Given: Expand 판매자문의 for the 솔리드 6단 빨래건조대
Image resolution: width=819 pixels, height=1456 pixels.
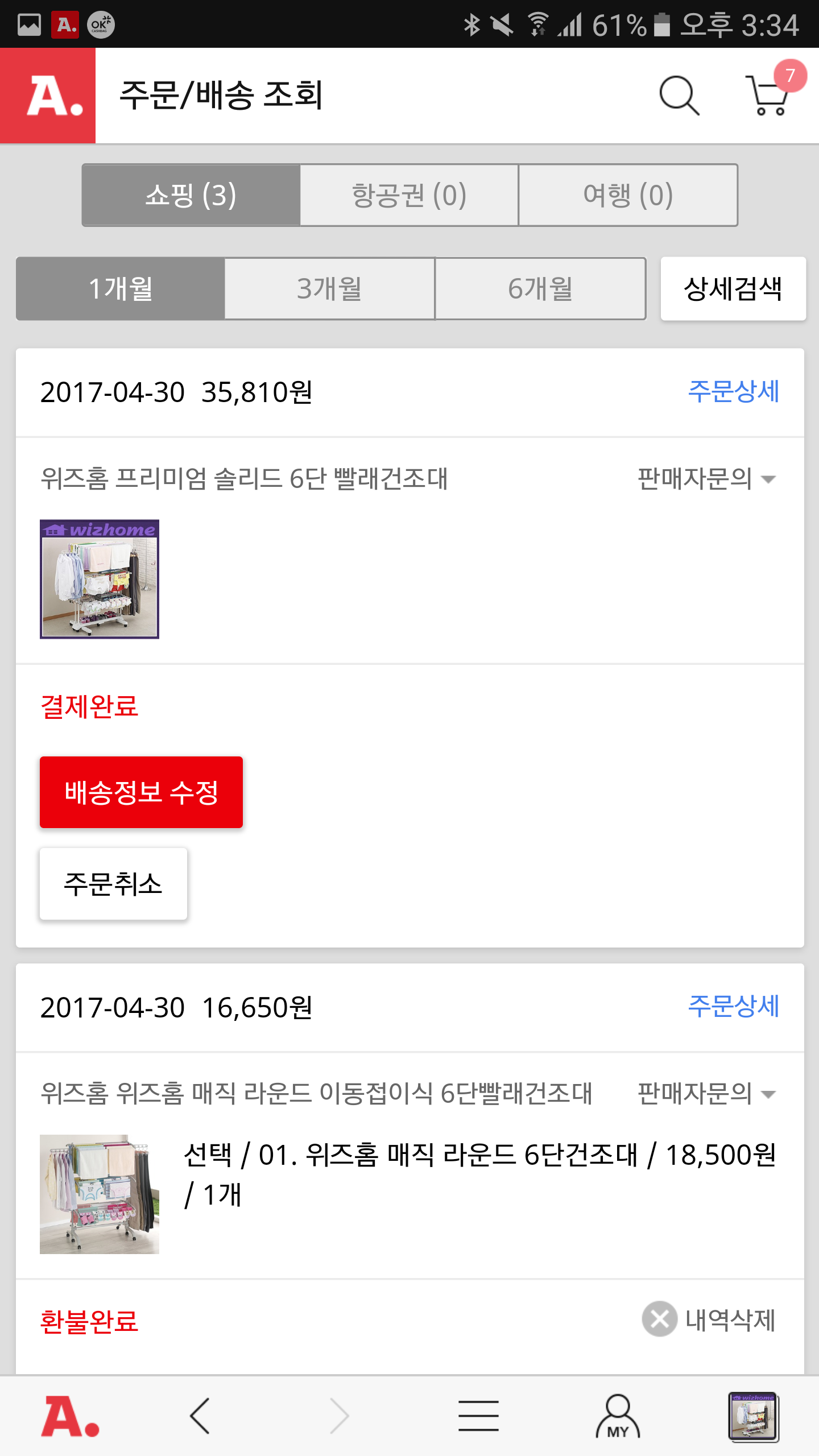Looking at the screenshot, I should pos(705,478).
